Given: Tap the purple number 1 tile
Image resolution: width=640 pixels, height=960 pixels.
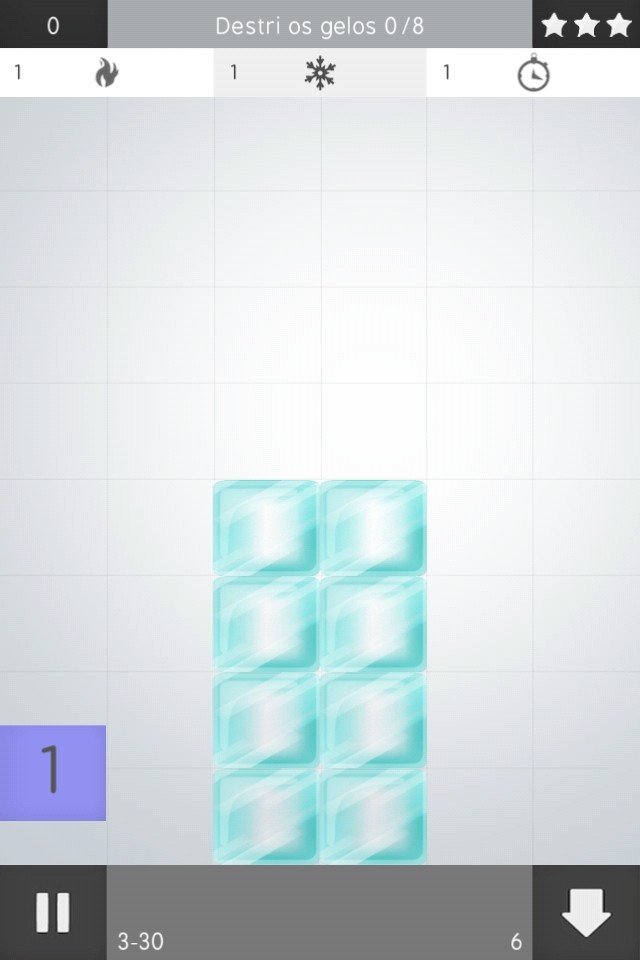Looking at the screenshot, I should click(52, 772).
